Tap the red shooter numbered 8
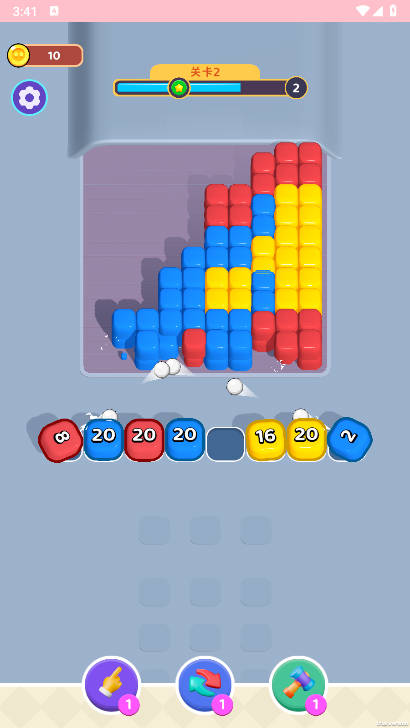This screenshot has width=410, height=728. (x=60, y=440)
